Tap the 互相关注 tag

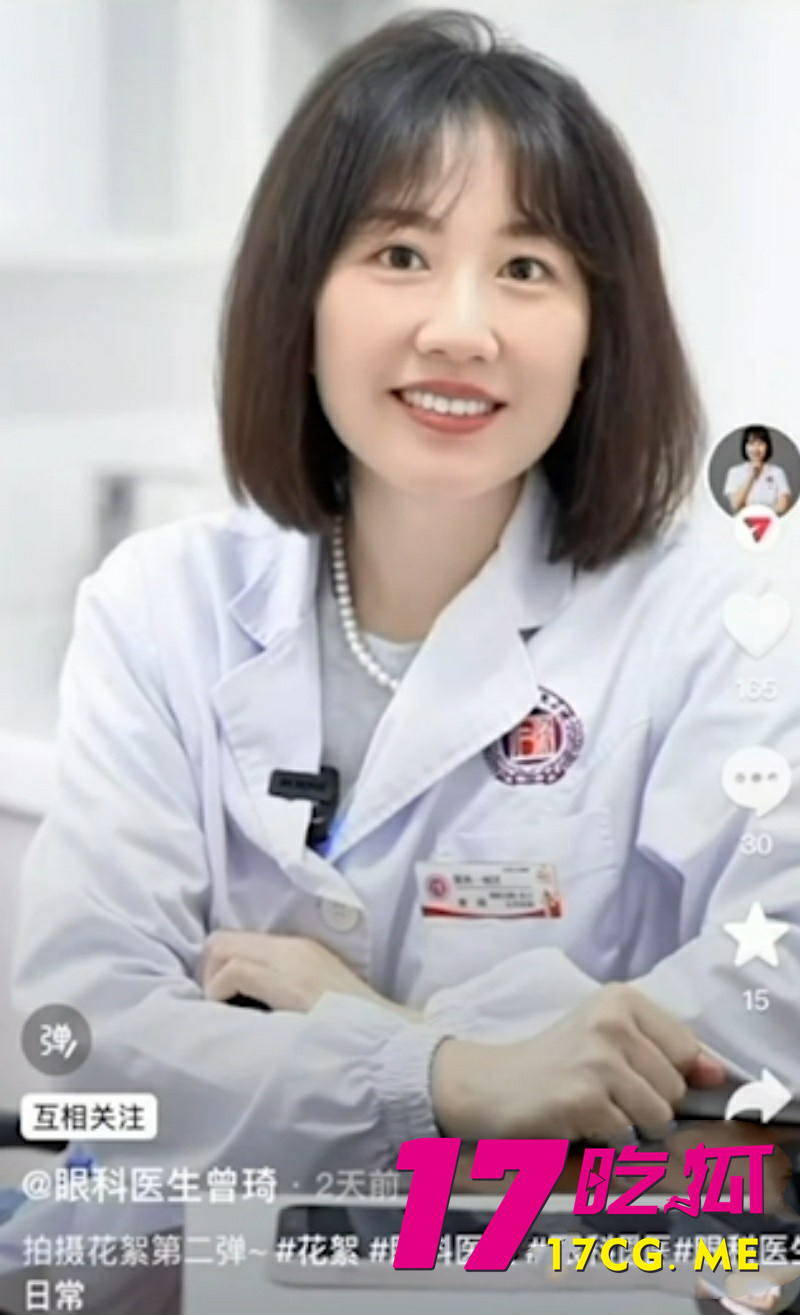point(88,1117)
